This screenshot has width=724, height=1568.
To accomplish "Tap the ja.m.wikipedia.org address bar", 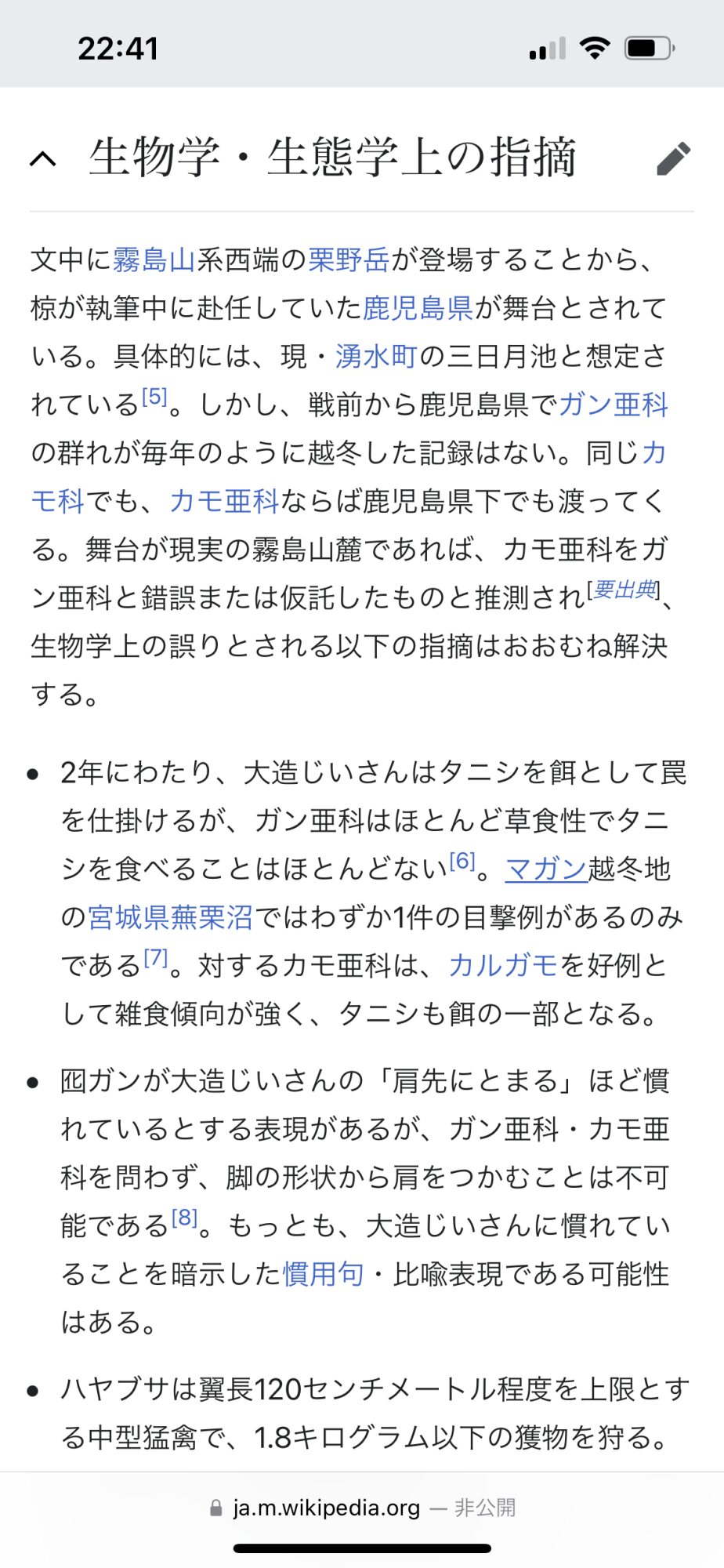I will point(362,1508).
